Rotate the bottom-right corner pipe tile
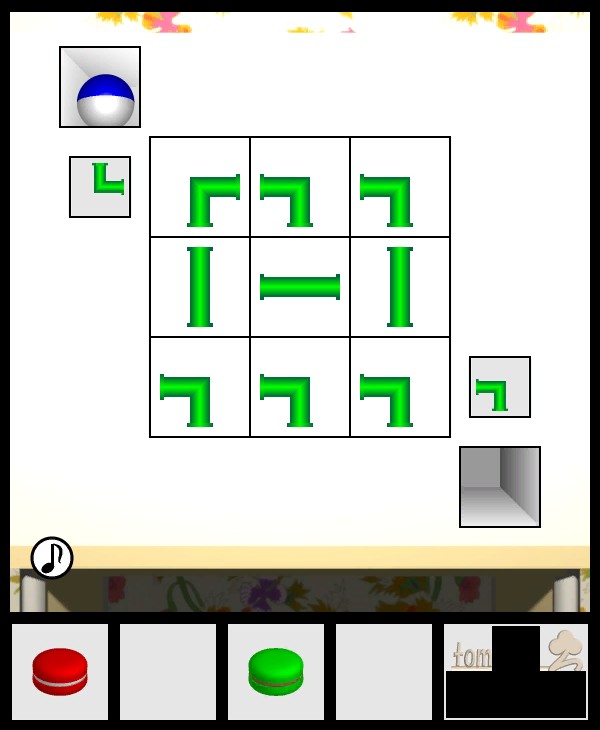The height and width of the screenshot is (730, 600). [x=400, y=387]
